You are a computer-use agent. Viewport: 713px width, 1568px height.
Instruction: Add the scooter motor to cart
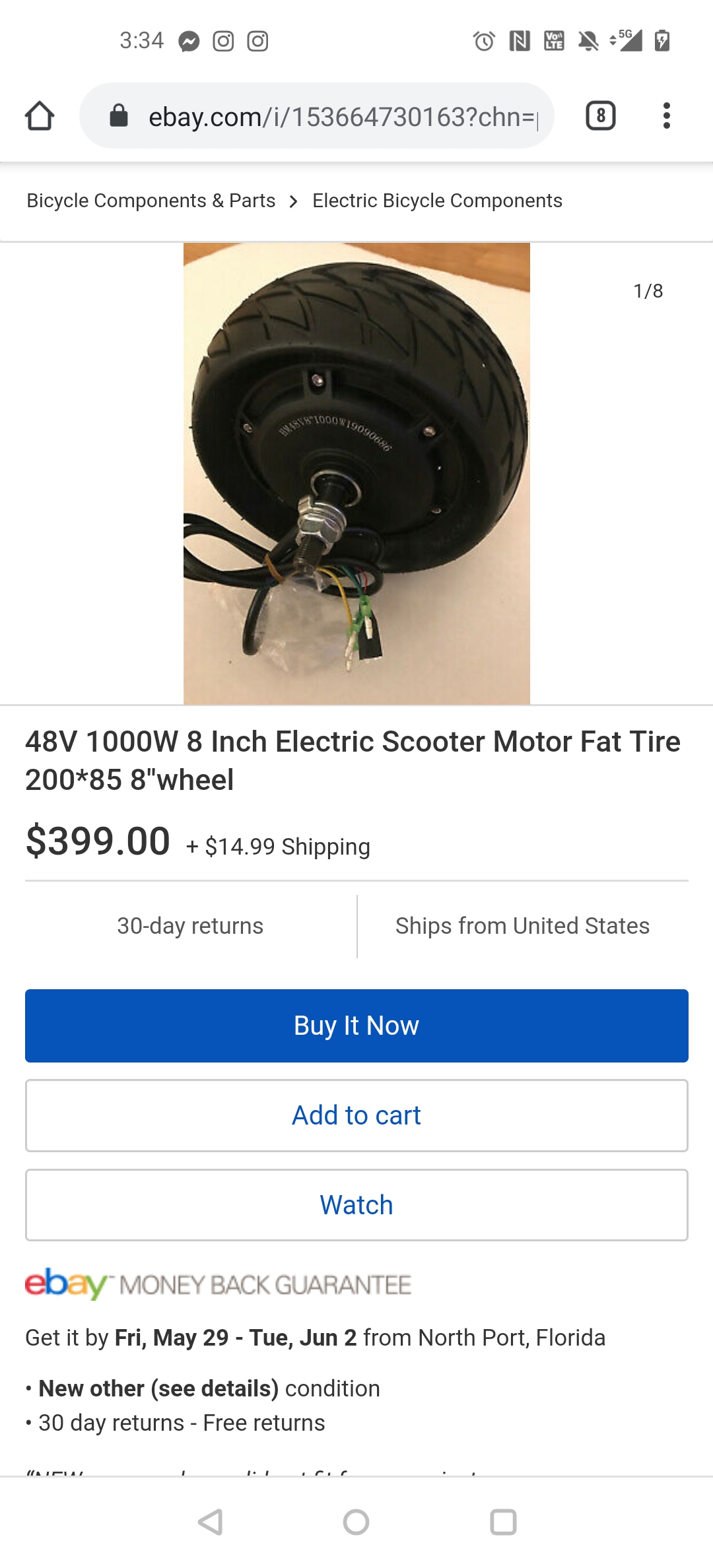point(356,1115)
